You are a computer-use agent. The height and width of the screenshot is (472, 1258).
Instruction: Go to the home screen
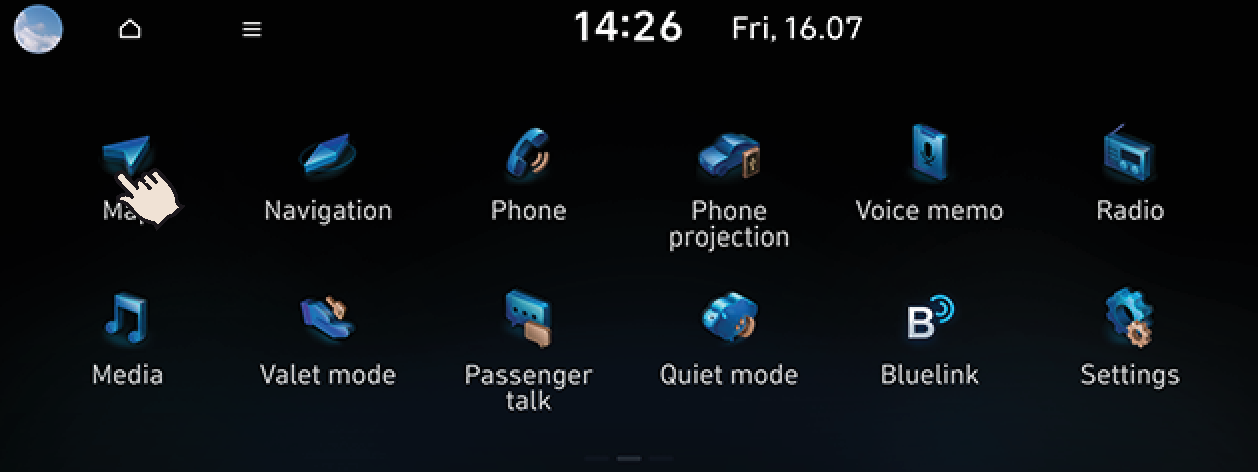(130, 30)
